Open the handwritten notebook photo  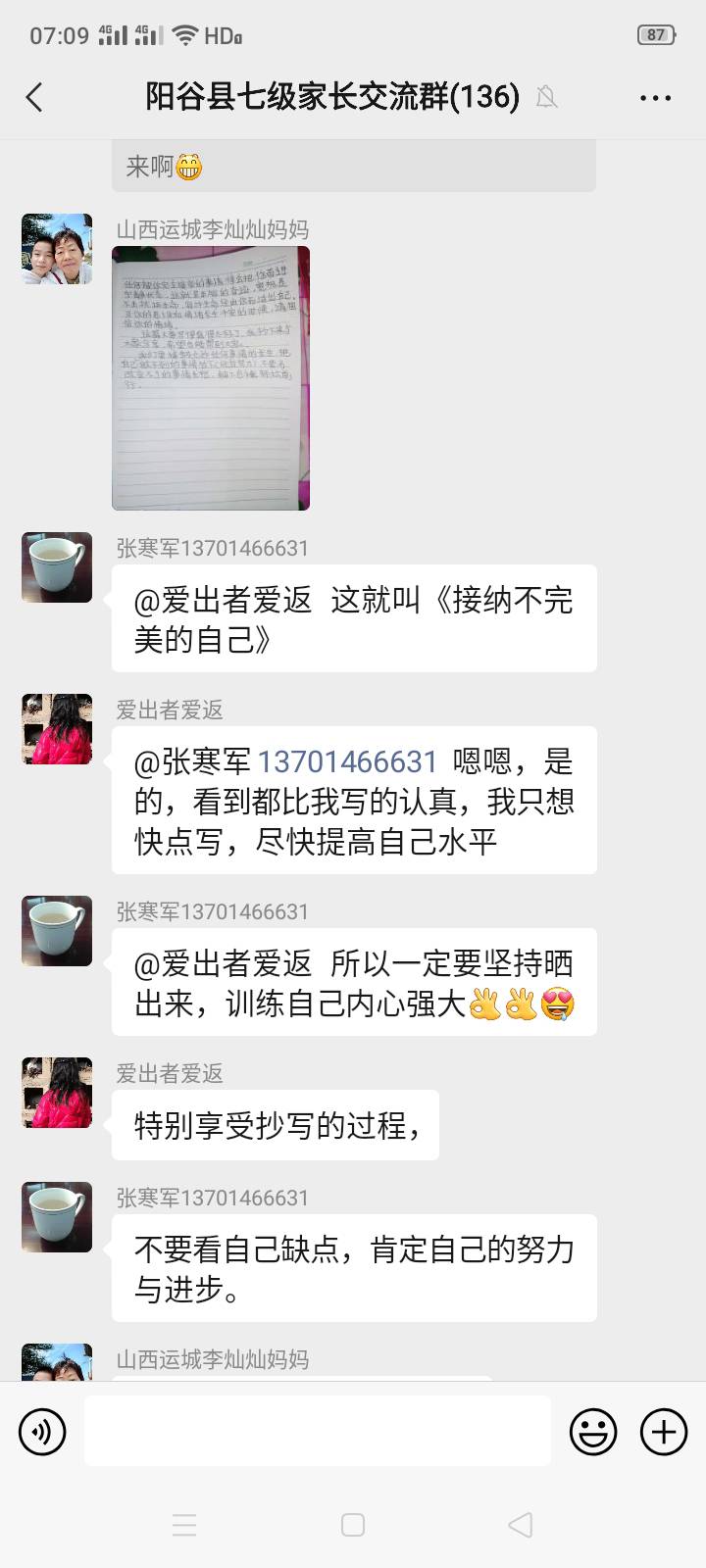pyautogui.click(x=211, y=377)
